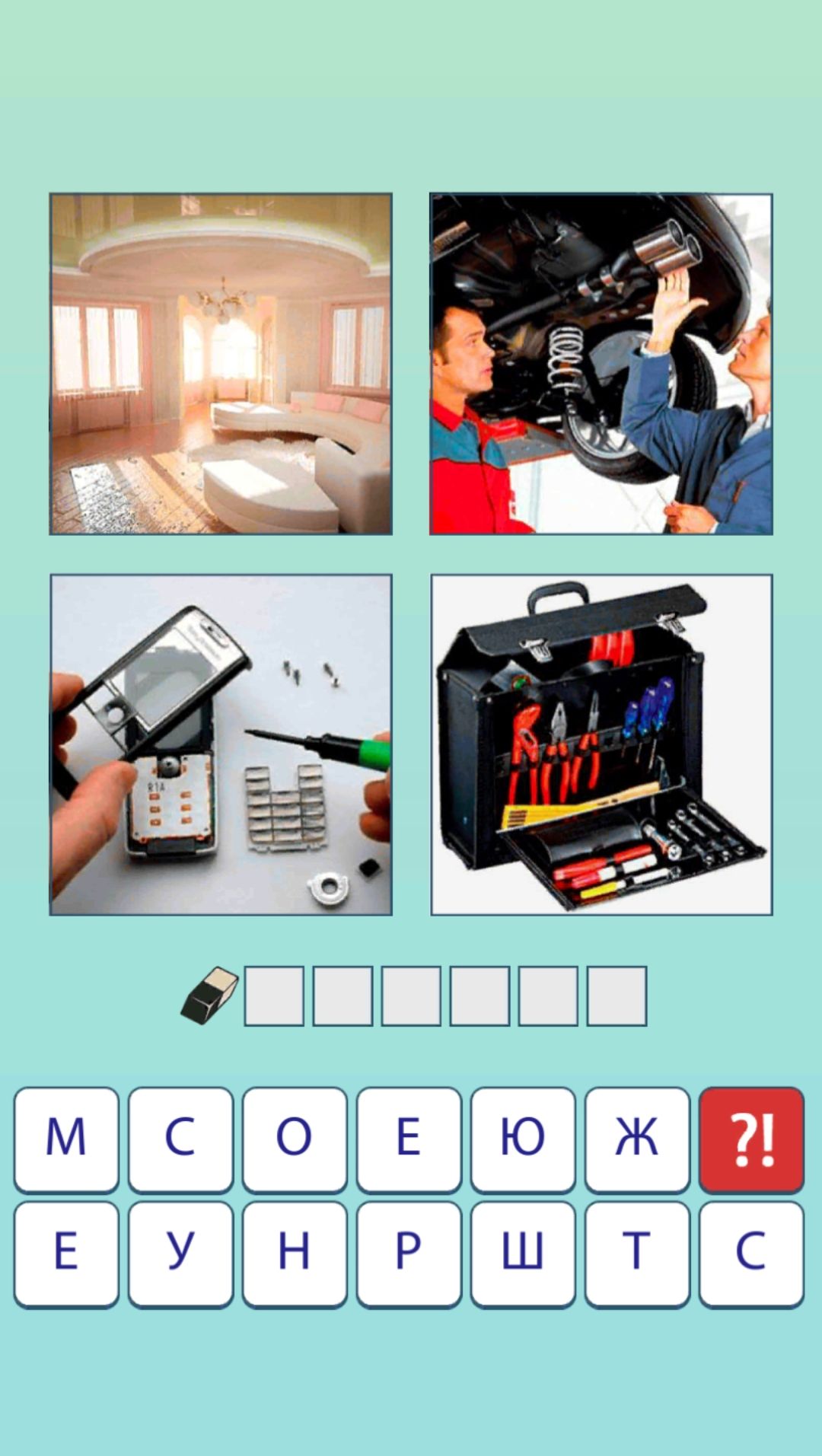The height and width of the screenshot is (1456, 822).
Task: Choose the letter Ю tile
Action: coord(523,1139)
